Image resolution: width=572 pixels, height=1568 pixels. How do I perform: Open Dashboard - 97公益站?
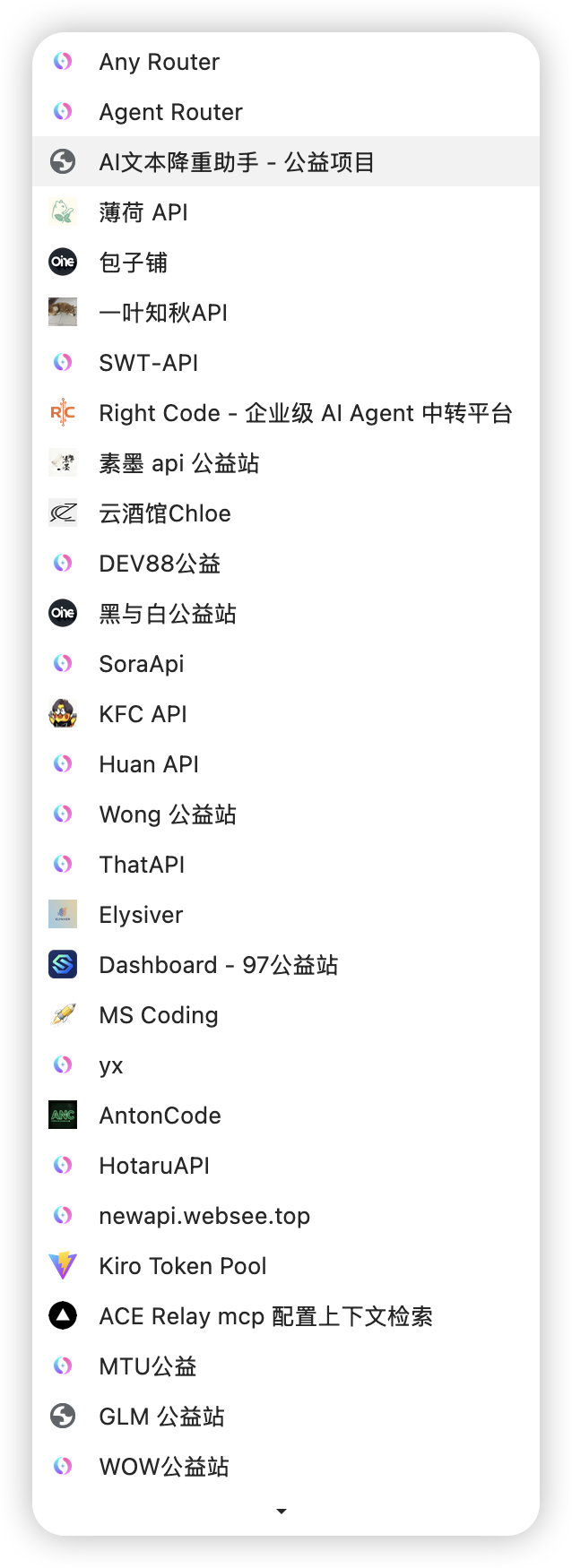[x=286, y=965]
